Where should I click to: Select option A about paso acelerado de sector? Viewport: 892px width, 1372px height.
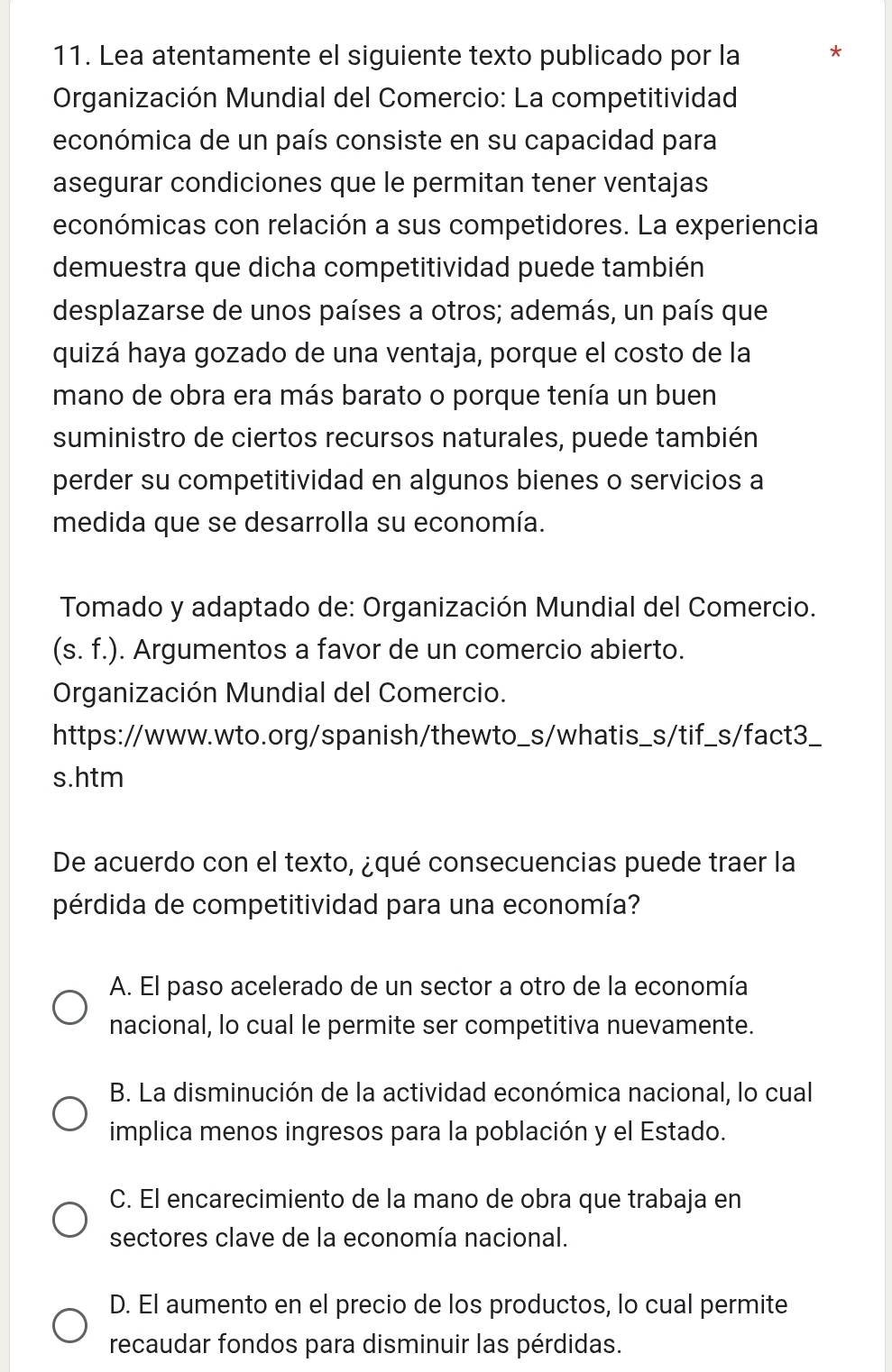(69, 1007)
